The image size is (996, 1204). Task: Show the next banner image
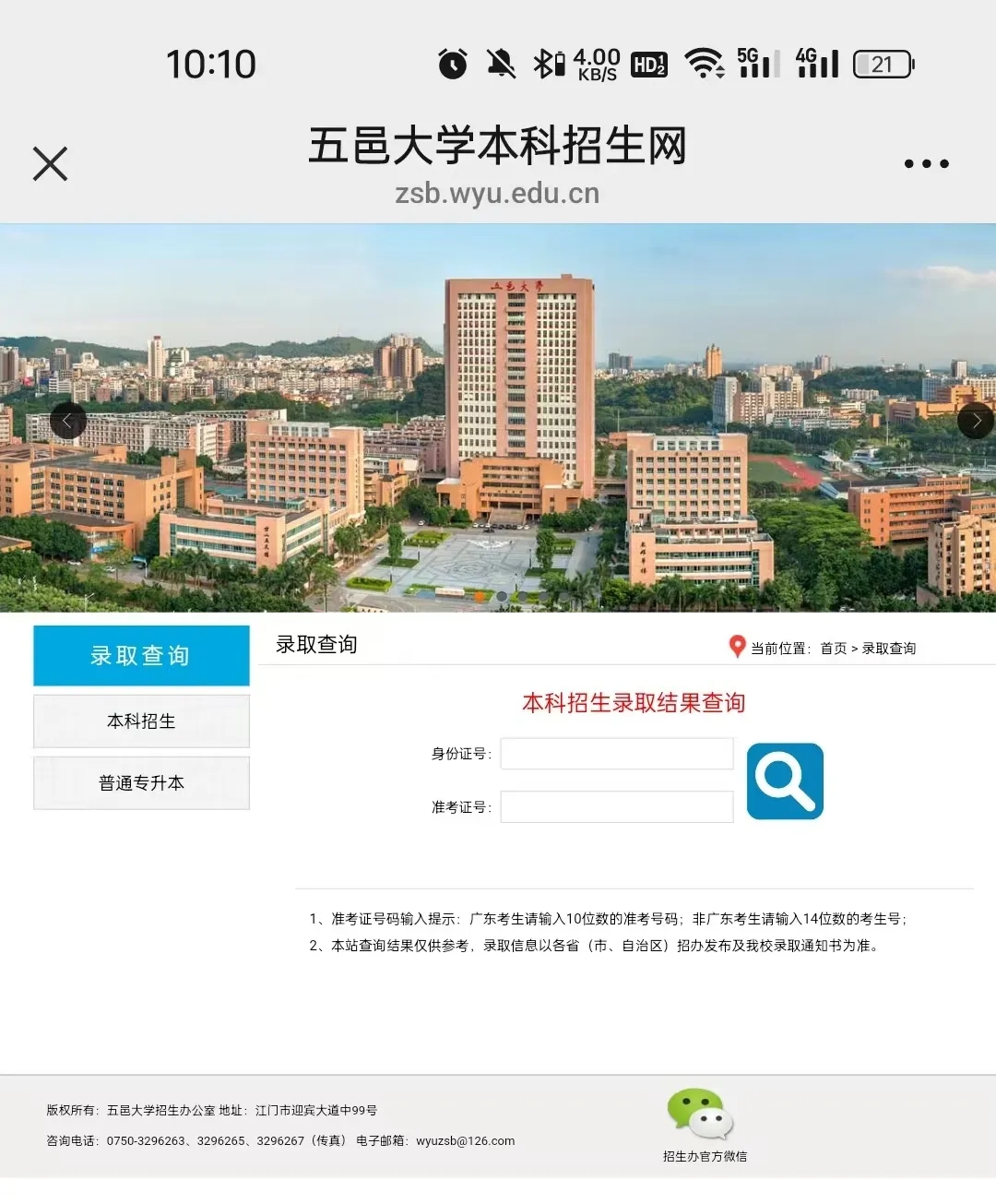(976, 421)
